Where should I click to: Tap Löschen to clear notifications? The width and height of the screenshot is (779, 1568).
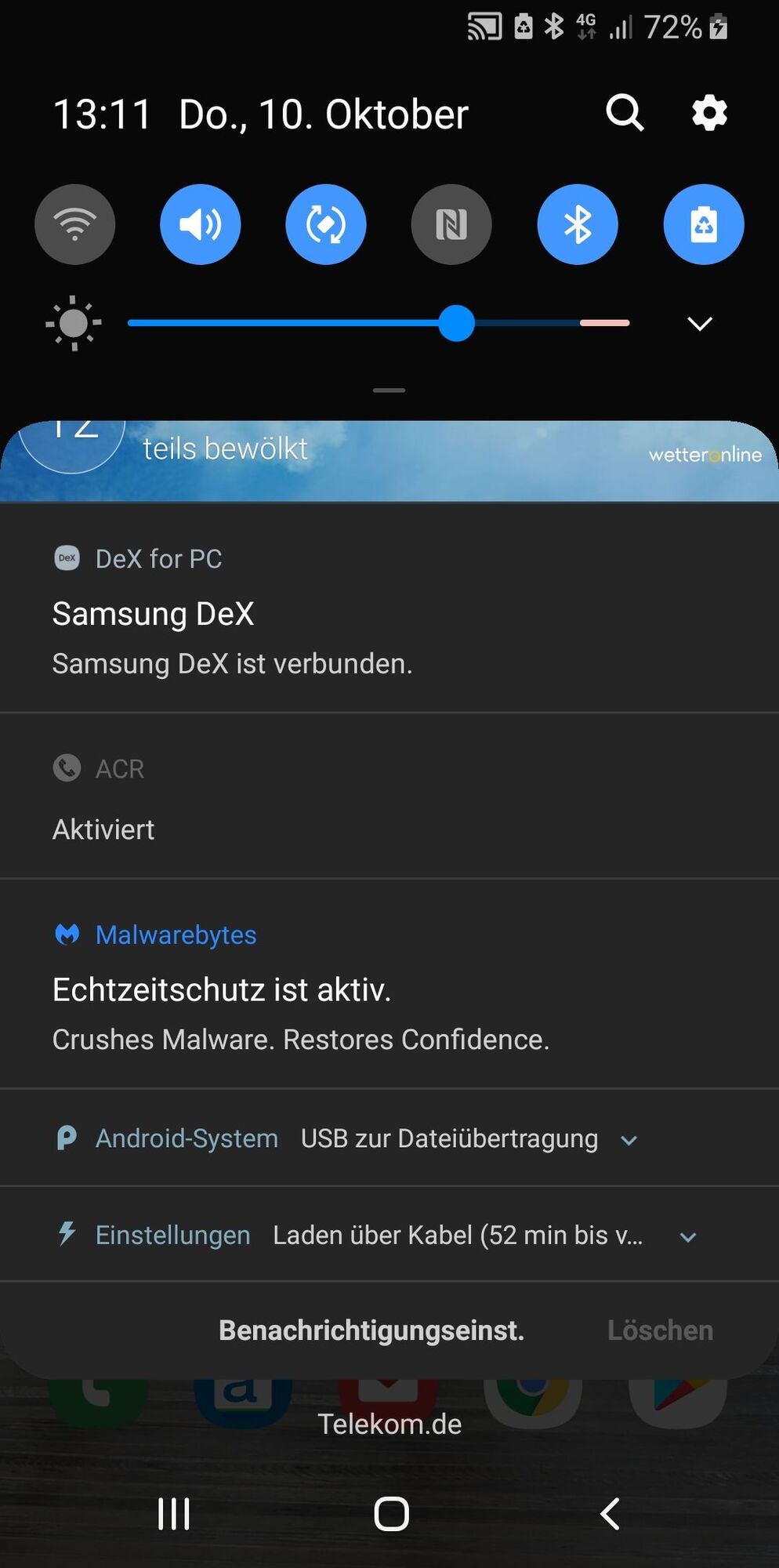[x=660, y=1330]
